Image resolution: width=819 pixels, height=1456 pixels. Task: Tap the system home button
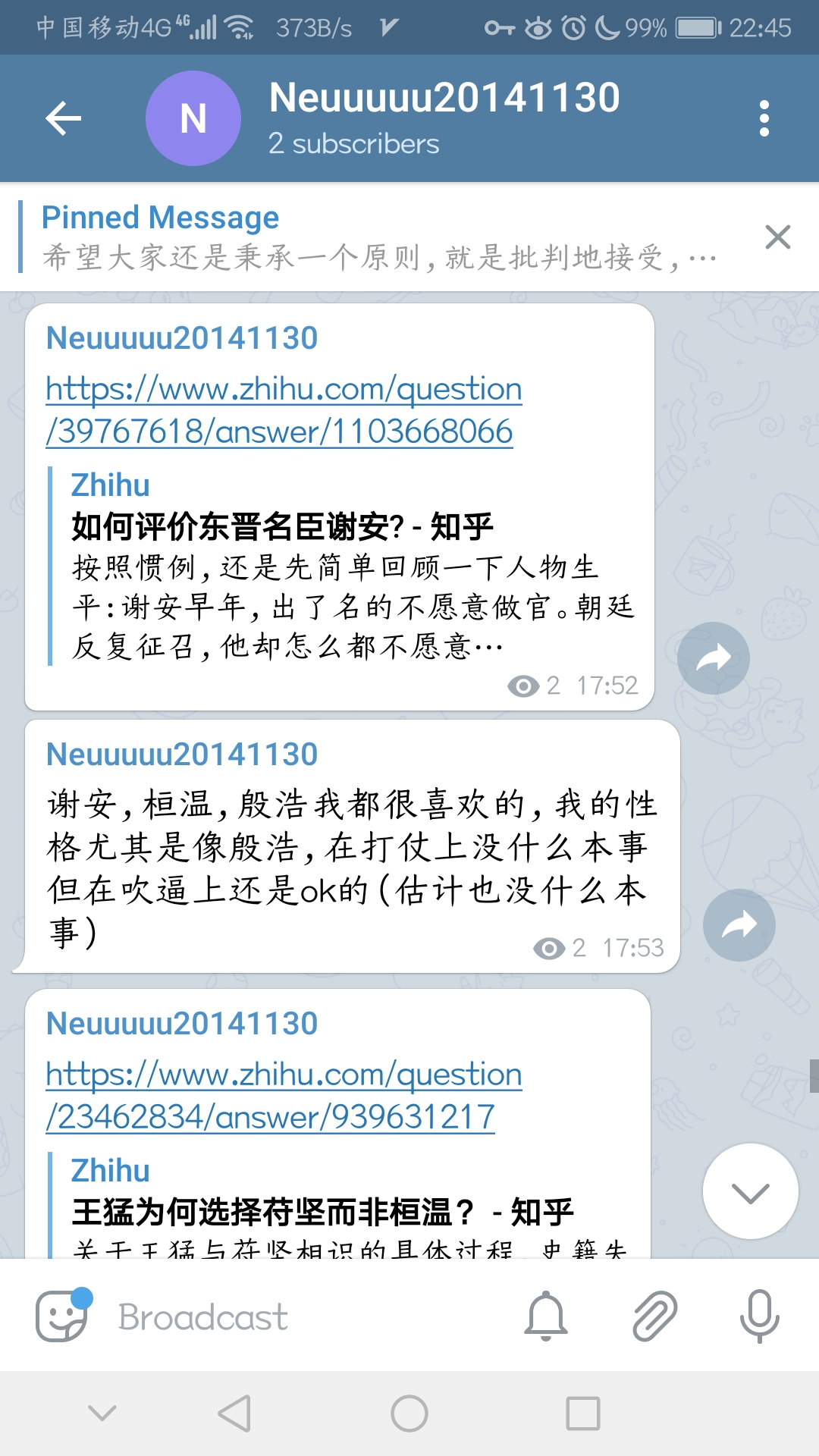(409, 1414)
